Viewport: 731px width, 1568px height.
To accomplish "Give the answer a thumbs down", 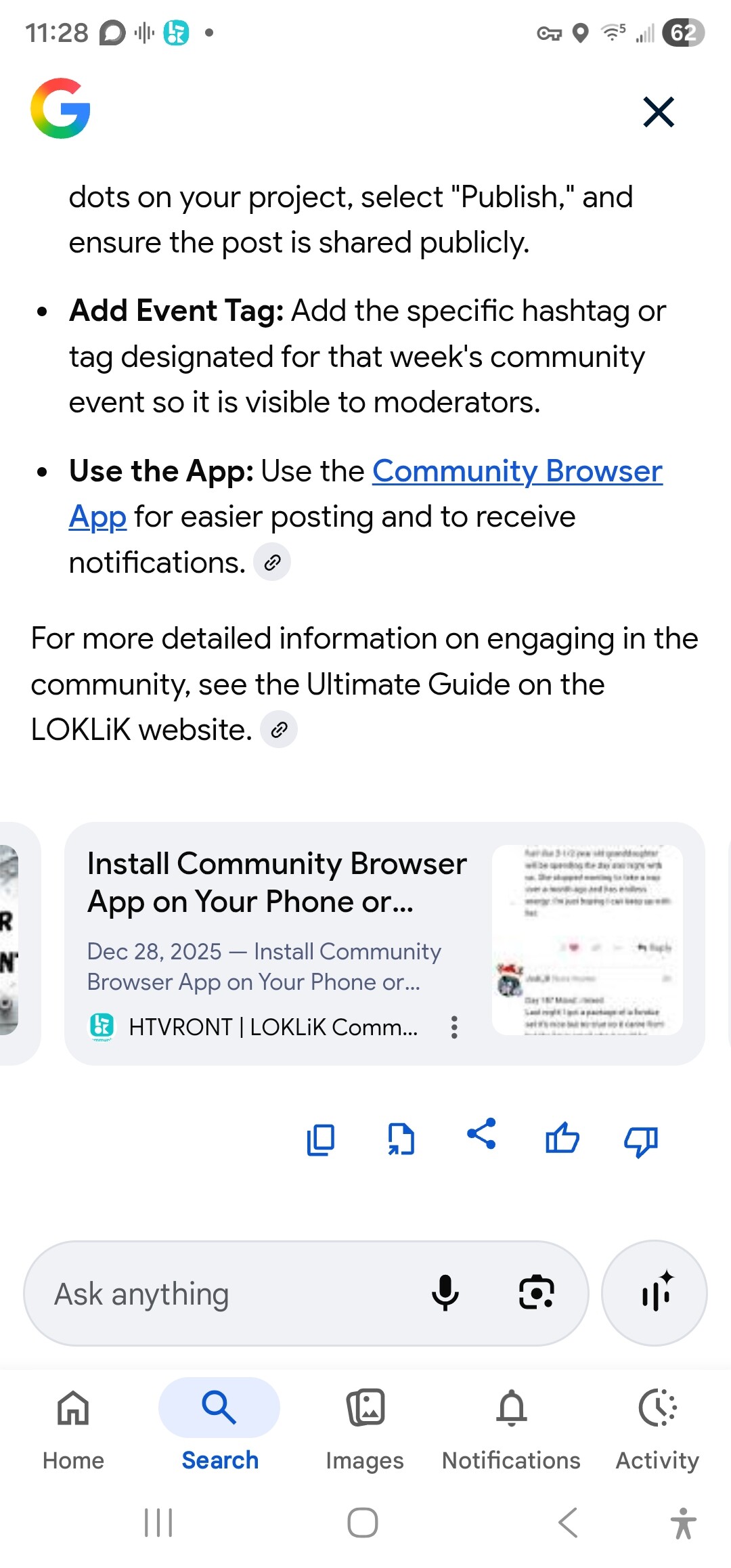I will [640, 1141].
